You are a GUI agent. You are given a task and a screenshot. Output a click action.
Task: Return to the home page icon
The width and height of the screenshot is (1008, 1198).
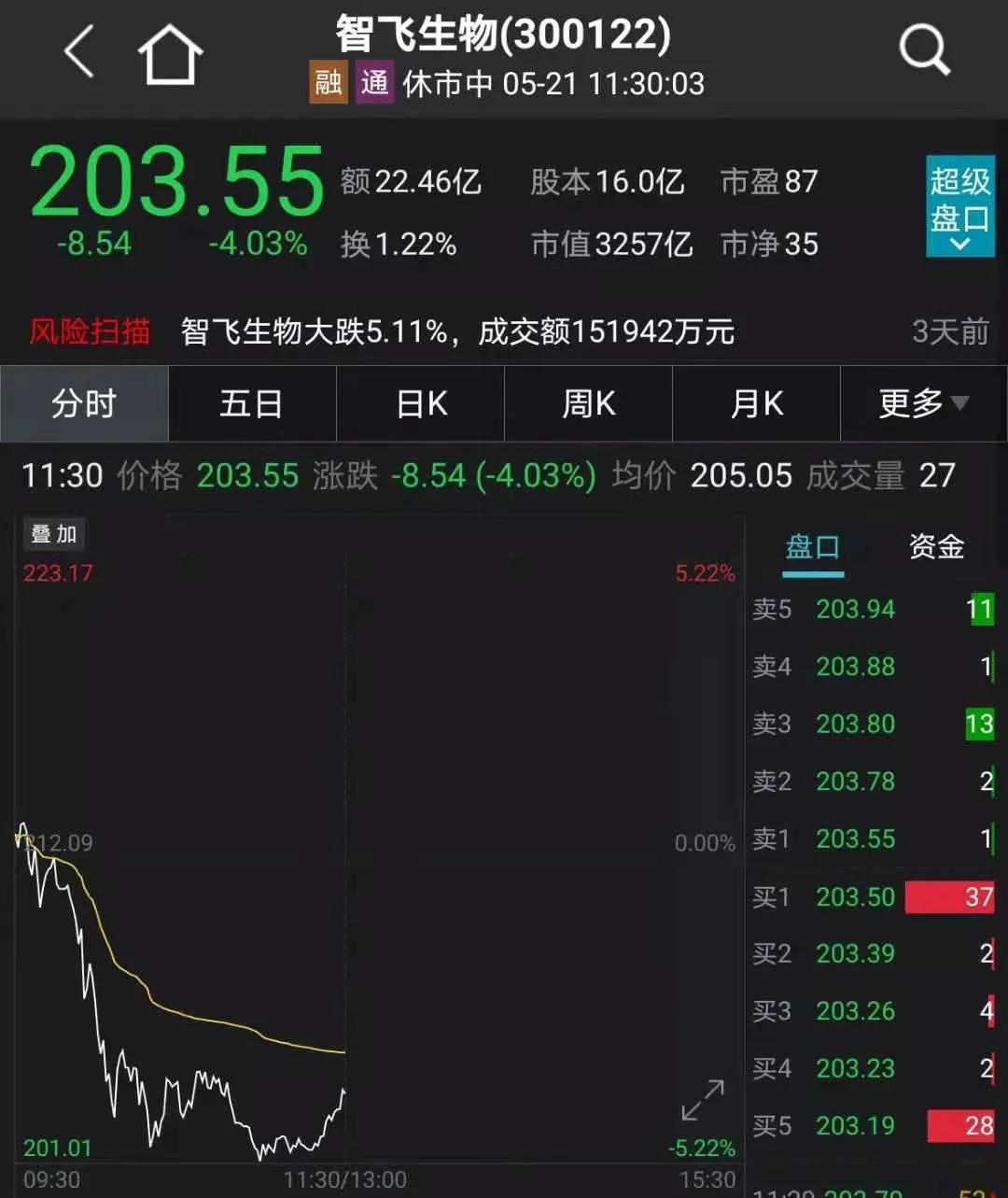(x=170, y=54)
